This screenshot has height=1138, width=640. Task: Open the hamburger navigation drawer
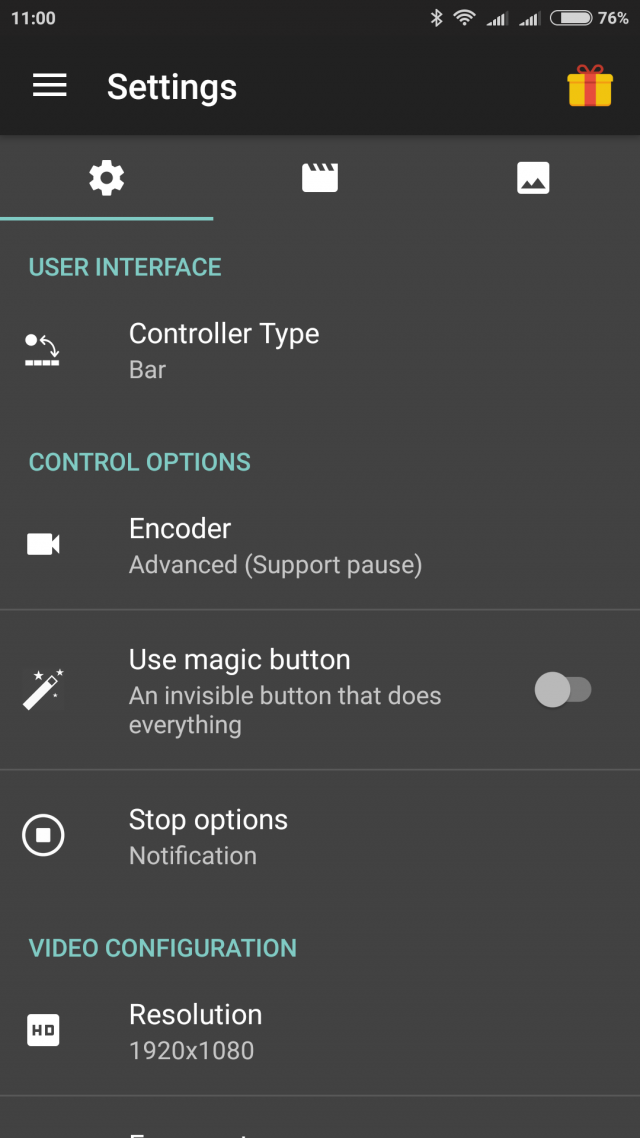[49, 86]
